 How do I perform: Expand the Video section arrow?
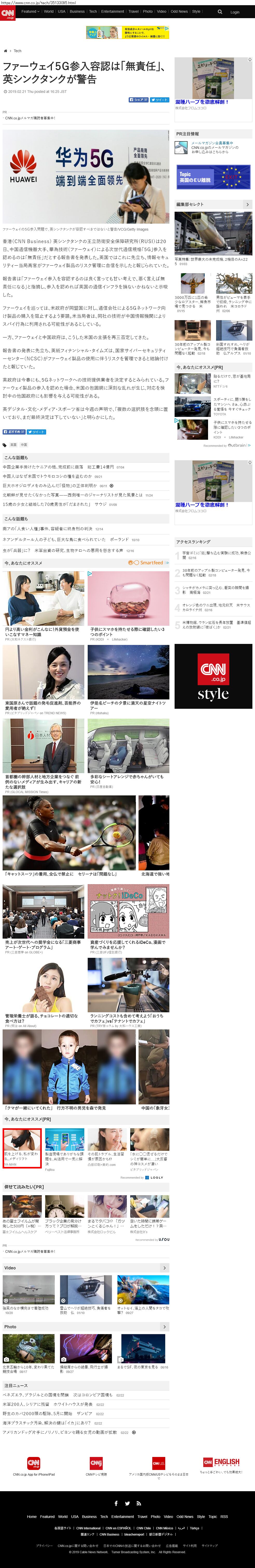(164, 1268)
